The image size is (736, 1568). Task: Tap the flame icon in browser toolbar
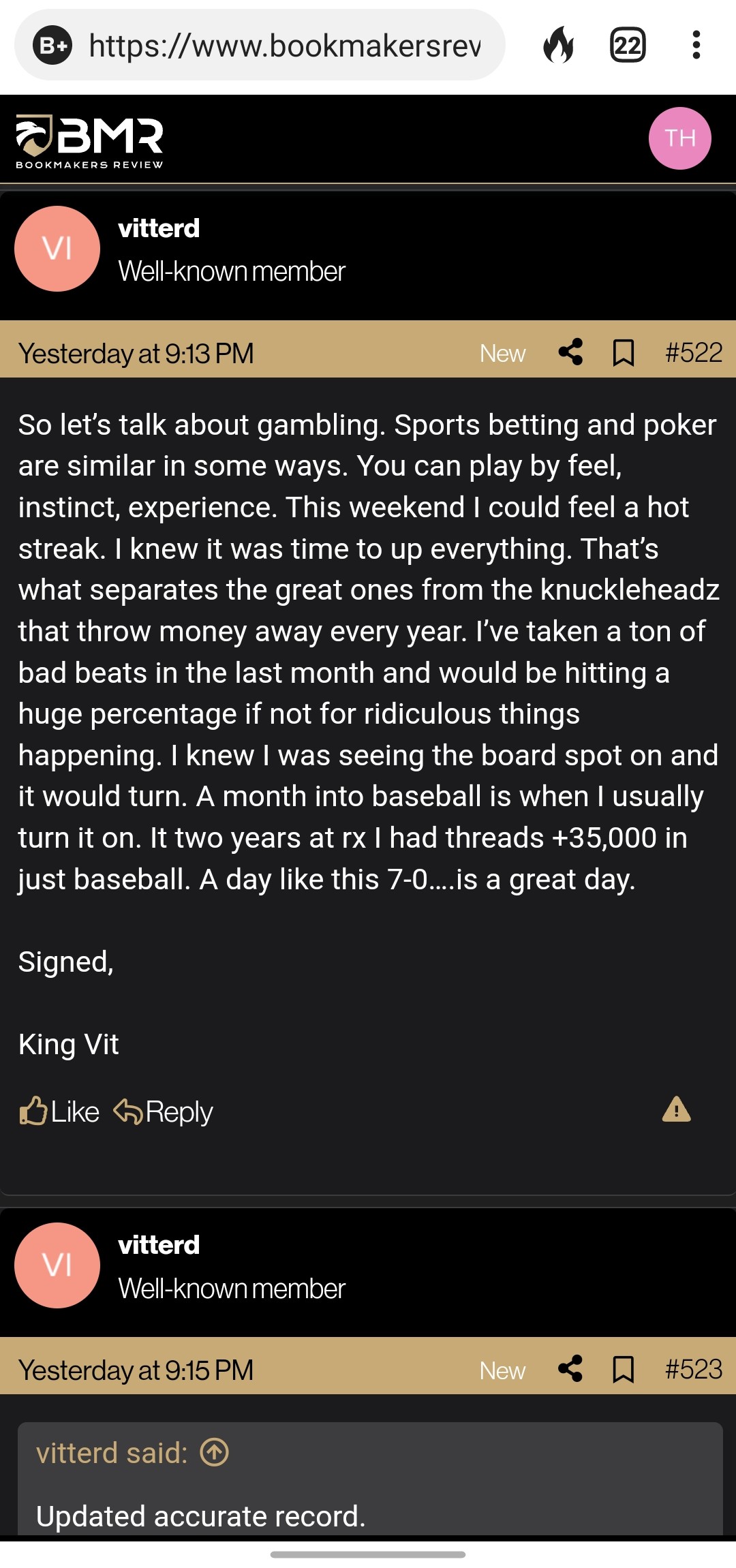558,46
